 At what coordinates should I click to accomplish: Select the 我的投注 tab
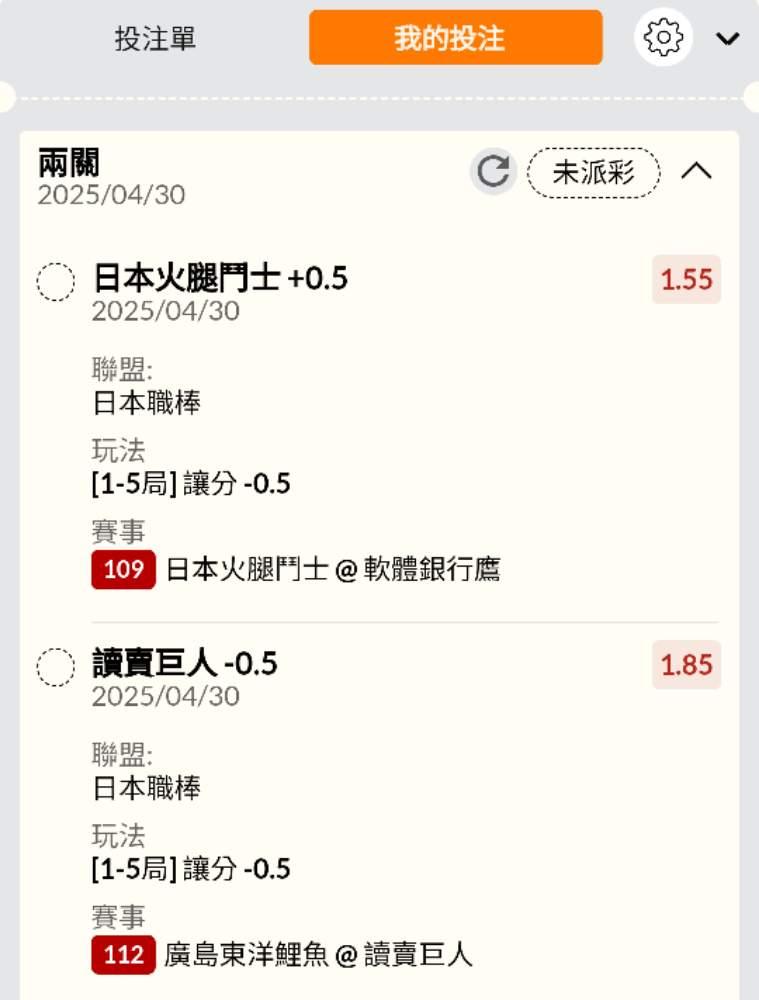(455, 38)
